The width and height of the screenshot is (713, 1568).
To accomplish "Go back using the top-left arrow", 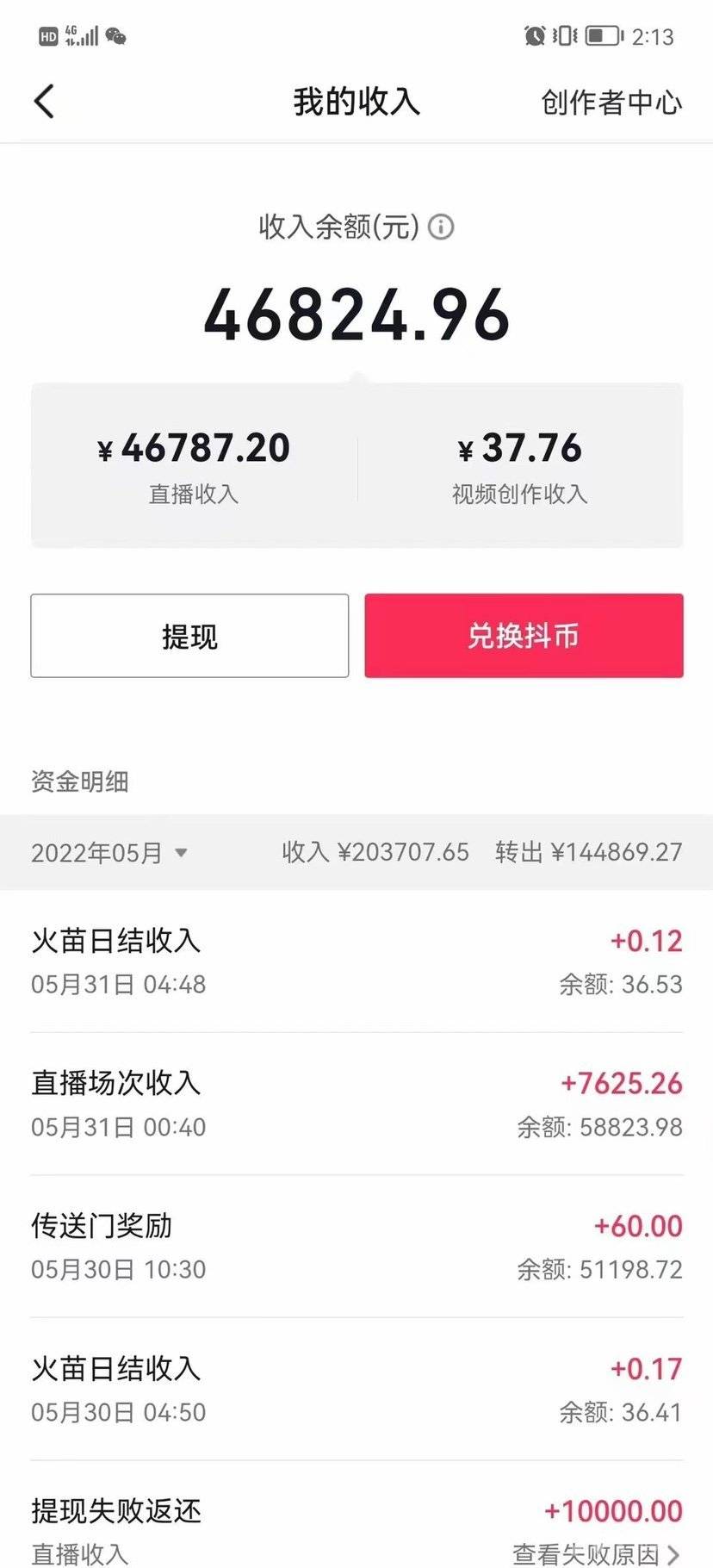I will (x=45, y=102).
